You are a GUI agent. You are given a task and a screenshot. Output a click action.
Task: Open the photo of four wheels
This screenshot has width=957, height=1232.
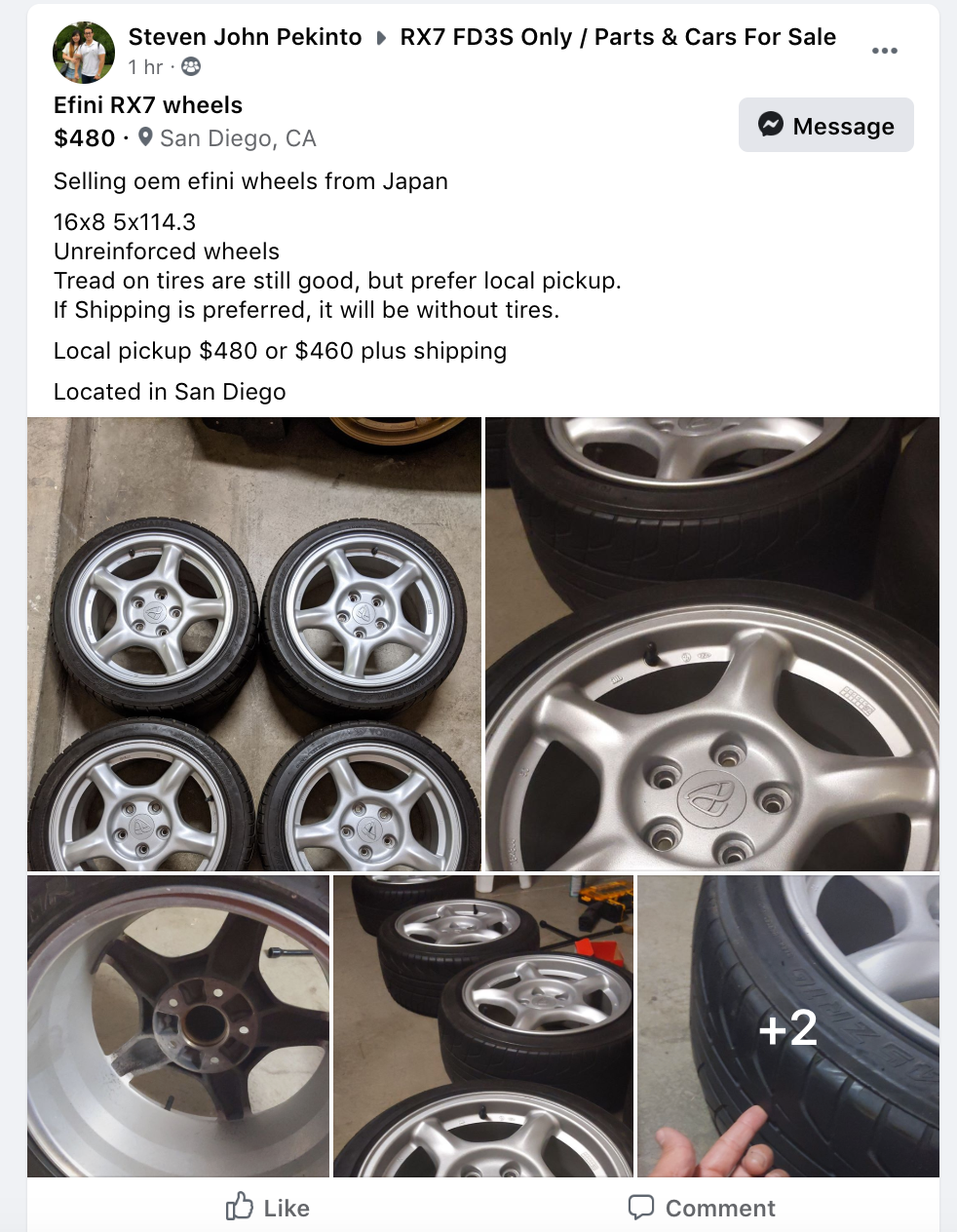coord(254,643)
